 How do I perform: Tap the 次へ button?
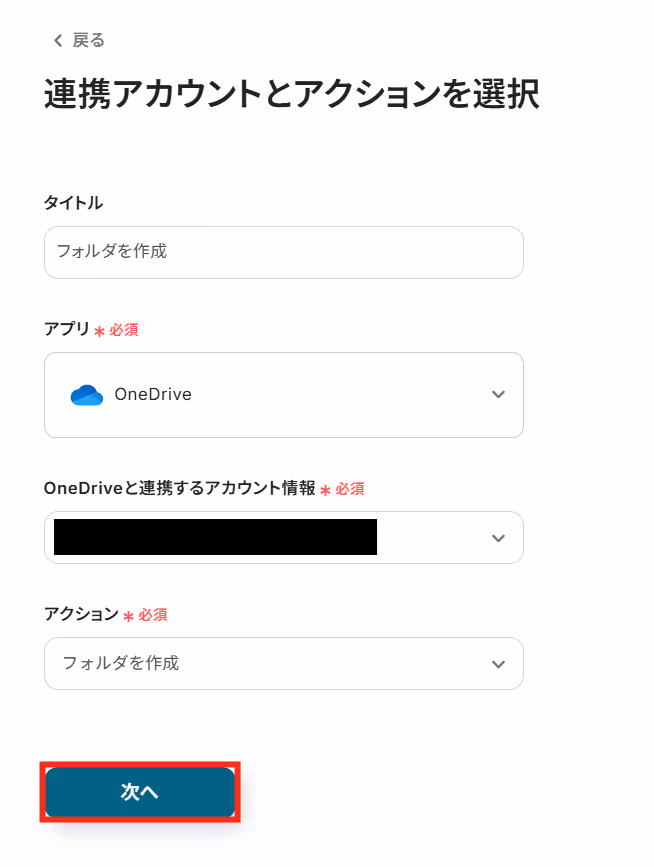pyautogui.click(x=140, y=792)
